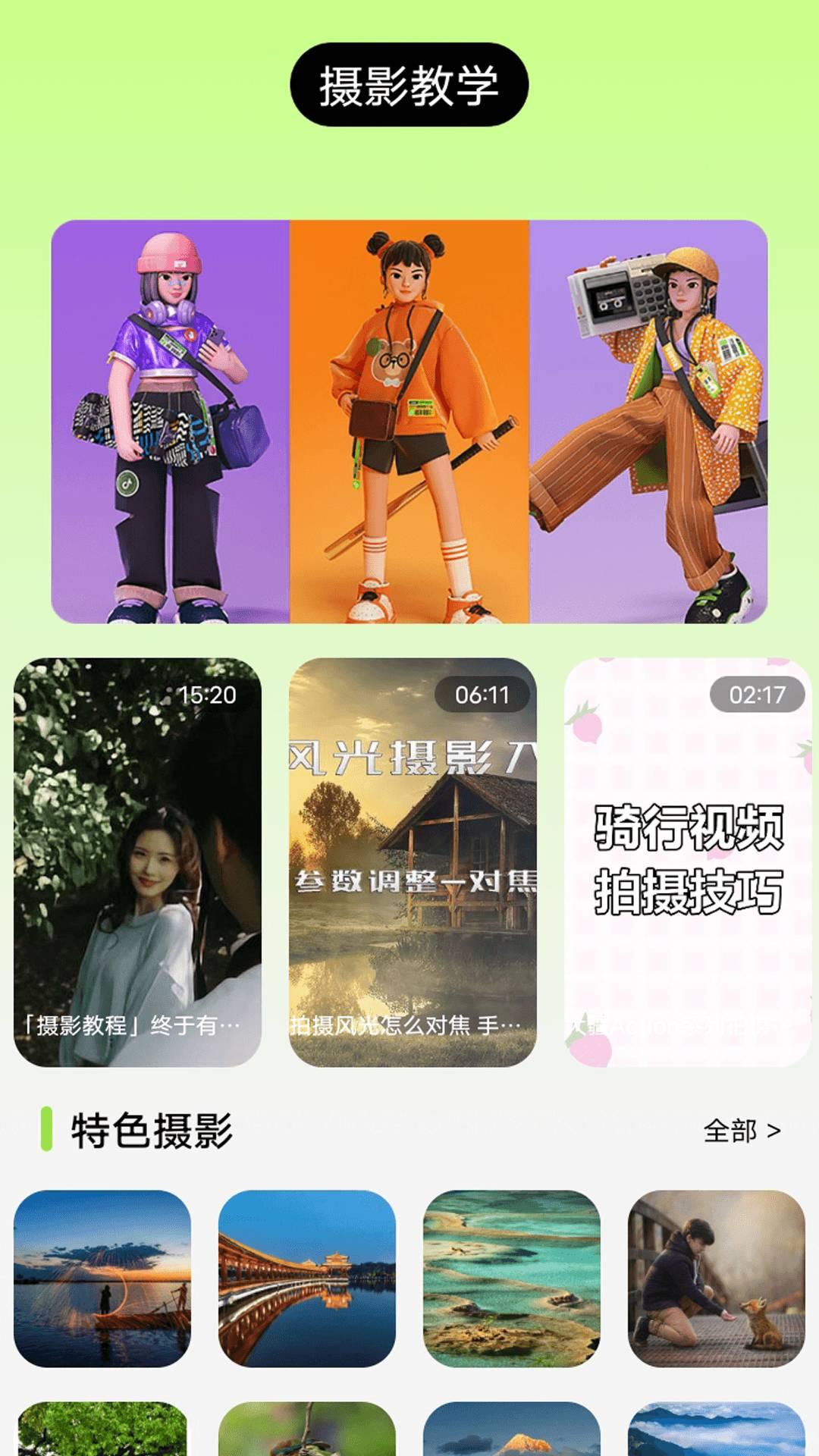Screen dimensions: 819x1456
Task: Open the 摄影教学 title header
Action: coord(409,85)
